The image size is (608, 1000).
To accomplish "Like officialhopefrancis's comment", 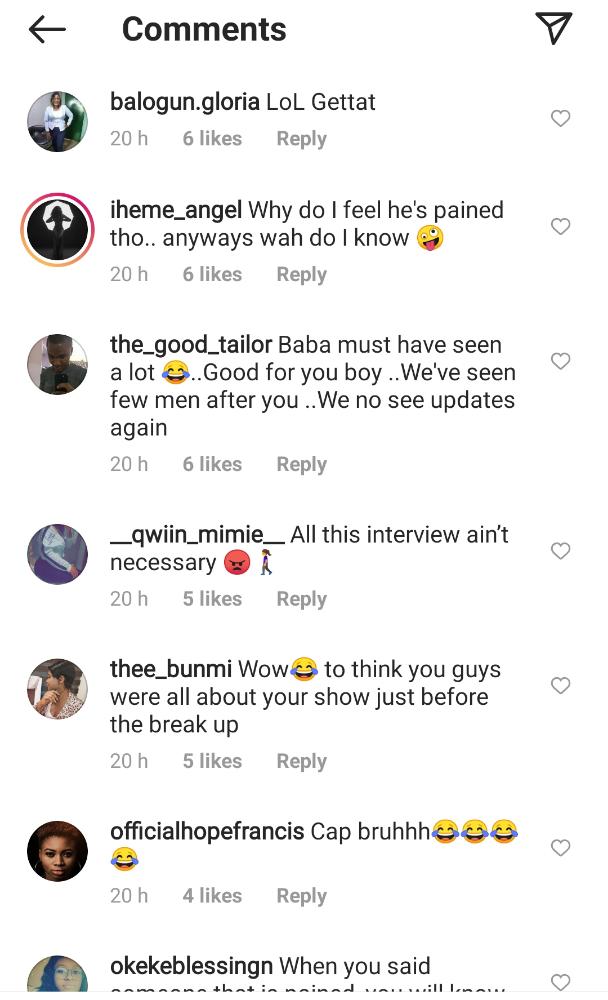I will 561,848.
